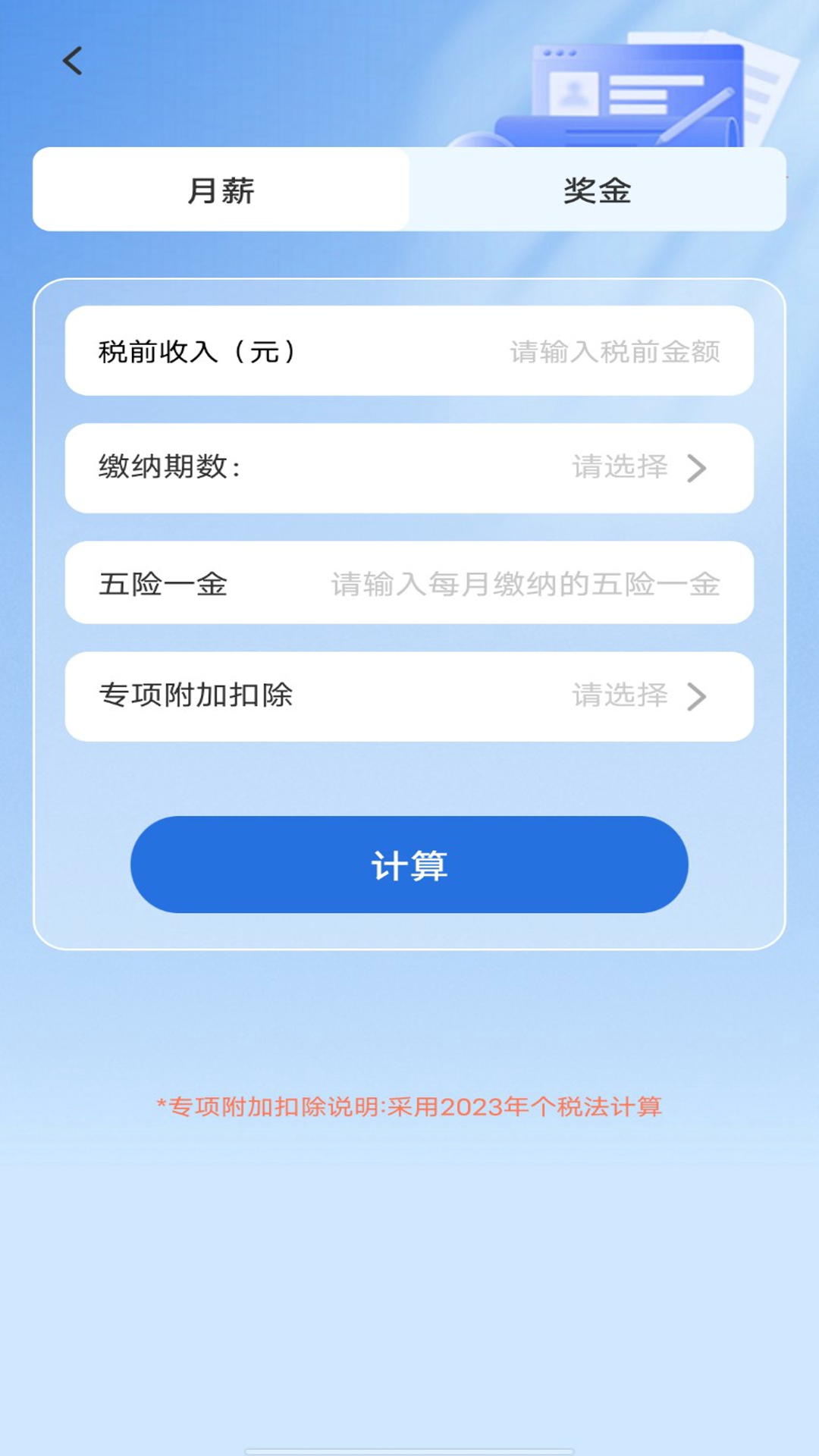This screenshot has width=819, height=1456.
Task: Switch to the 奖金 tab
Action: (x=597, y=190)
